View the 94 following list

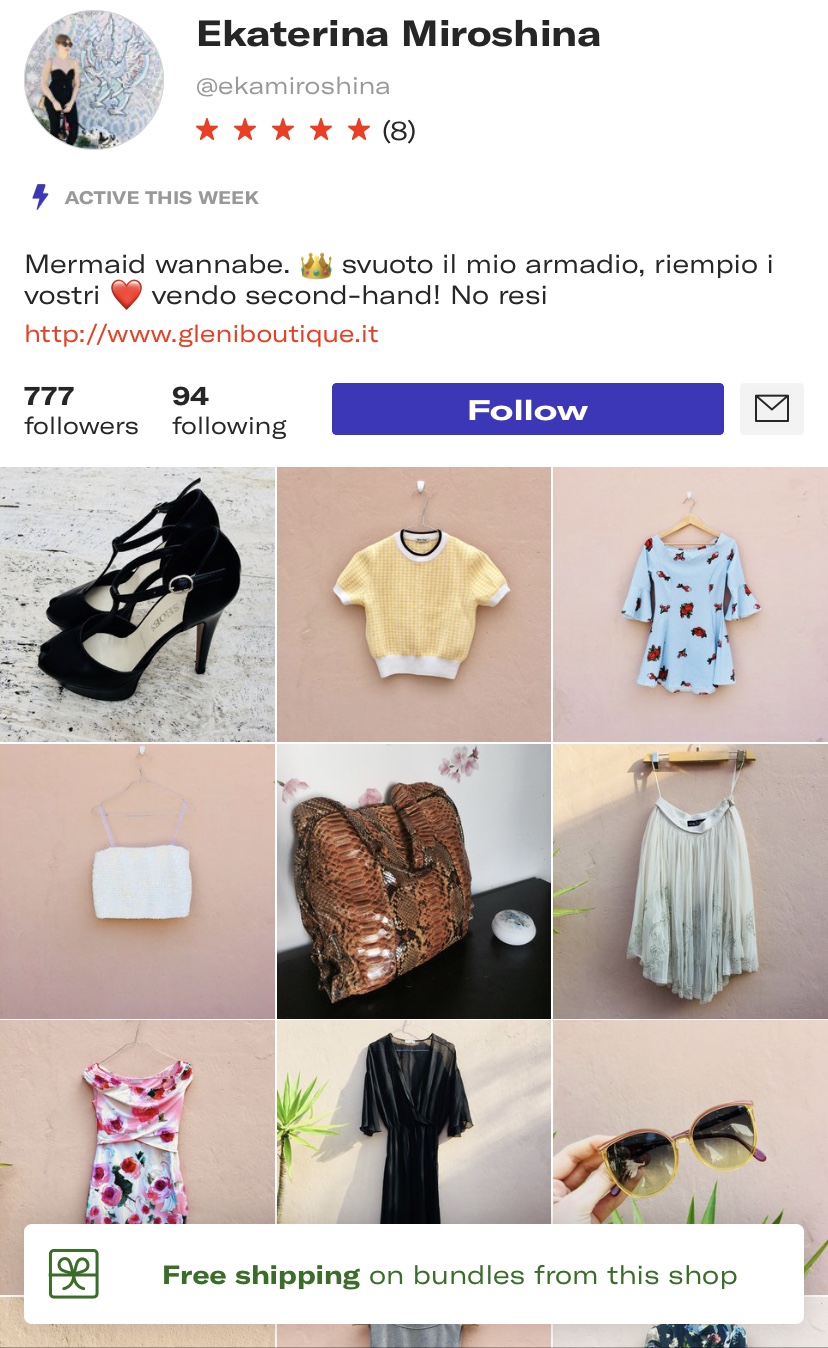229,410
